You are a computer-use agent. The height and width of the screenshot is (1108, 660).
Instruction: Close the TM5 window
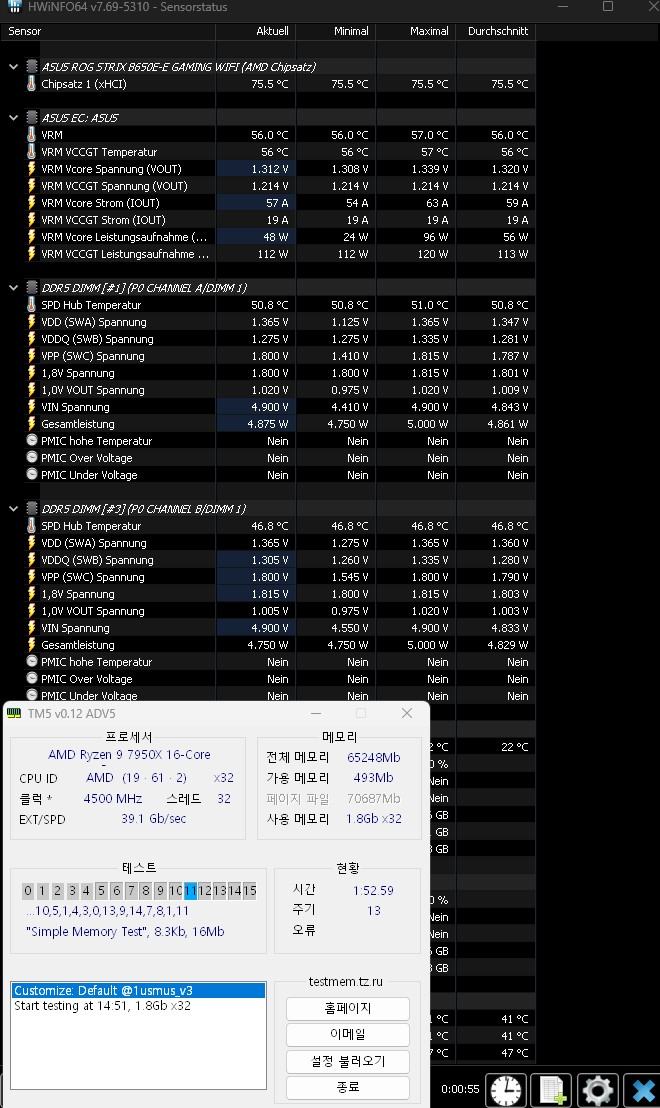click(x=407, y=713)
